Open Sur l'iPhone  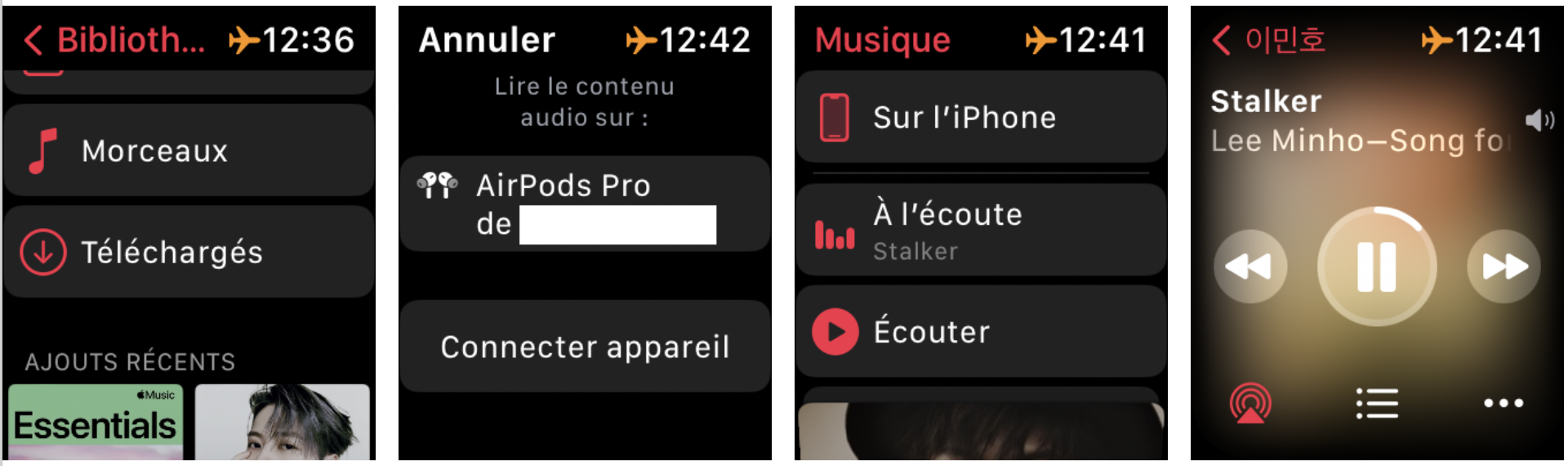[x=981, y=117]
